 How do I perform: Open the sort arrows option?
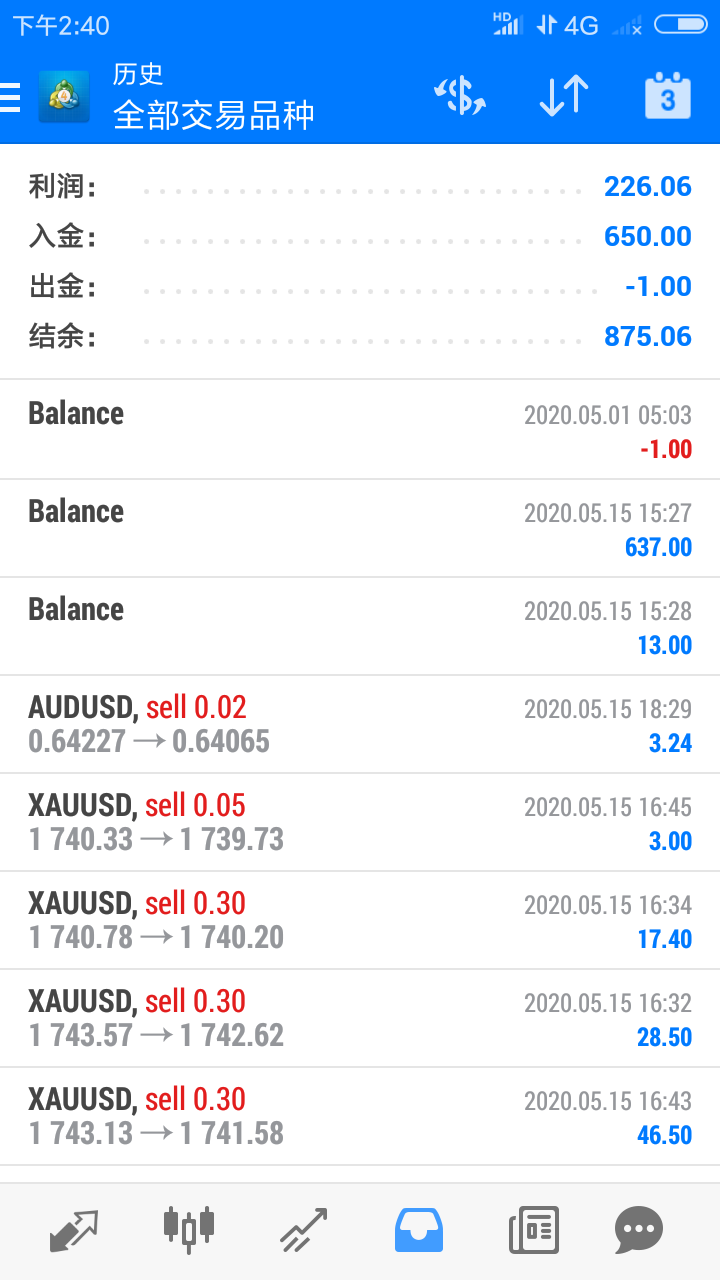(564, 96)
